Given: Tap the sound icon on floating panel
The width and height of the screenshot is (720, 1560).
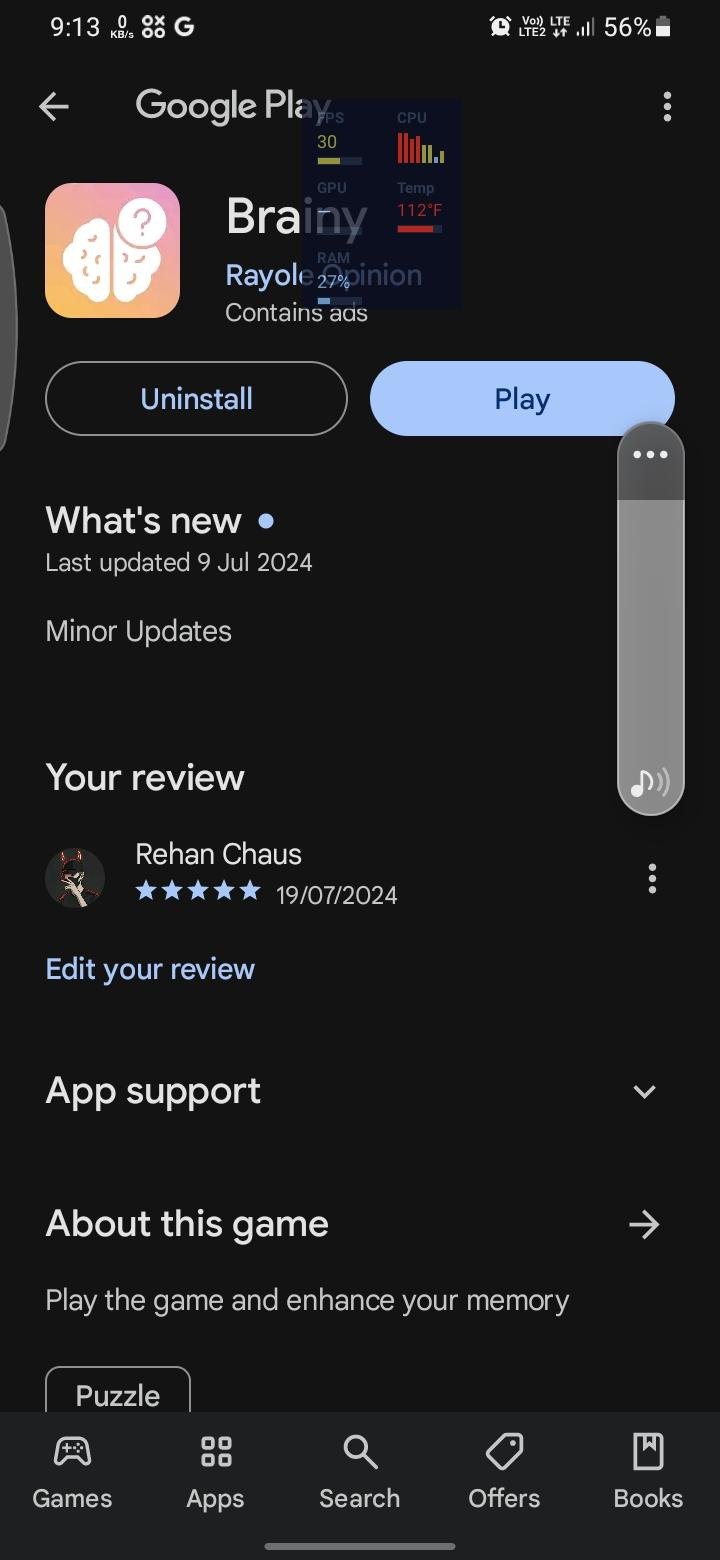Looking at the screenshot, I should pyautogui.click(x=650, y=782).
